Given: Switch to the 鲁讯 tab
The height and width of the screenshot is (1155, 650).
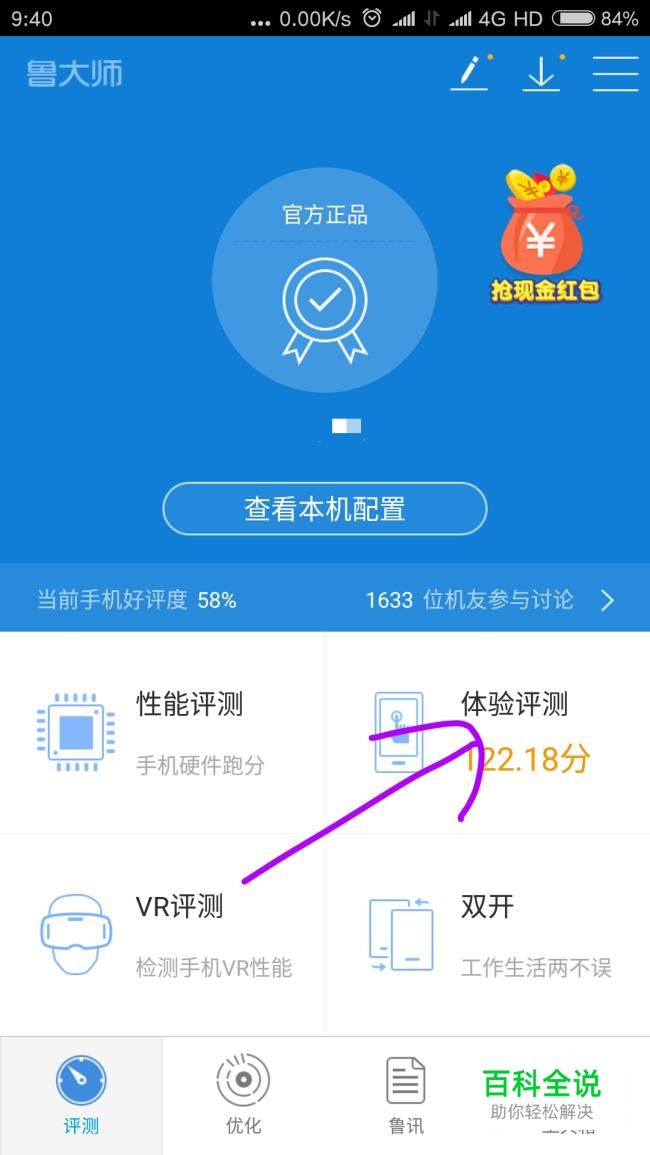Looking at the screenshot, I should pyautogui.click(x=405, y=1096).
